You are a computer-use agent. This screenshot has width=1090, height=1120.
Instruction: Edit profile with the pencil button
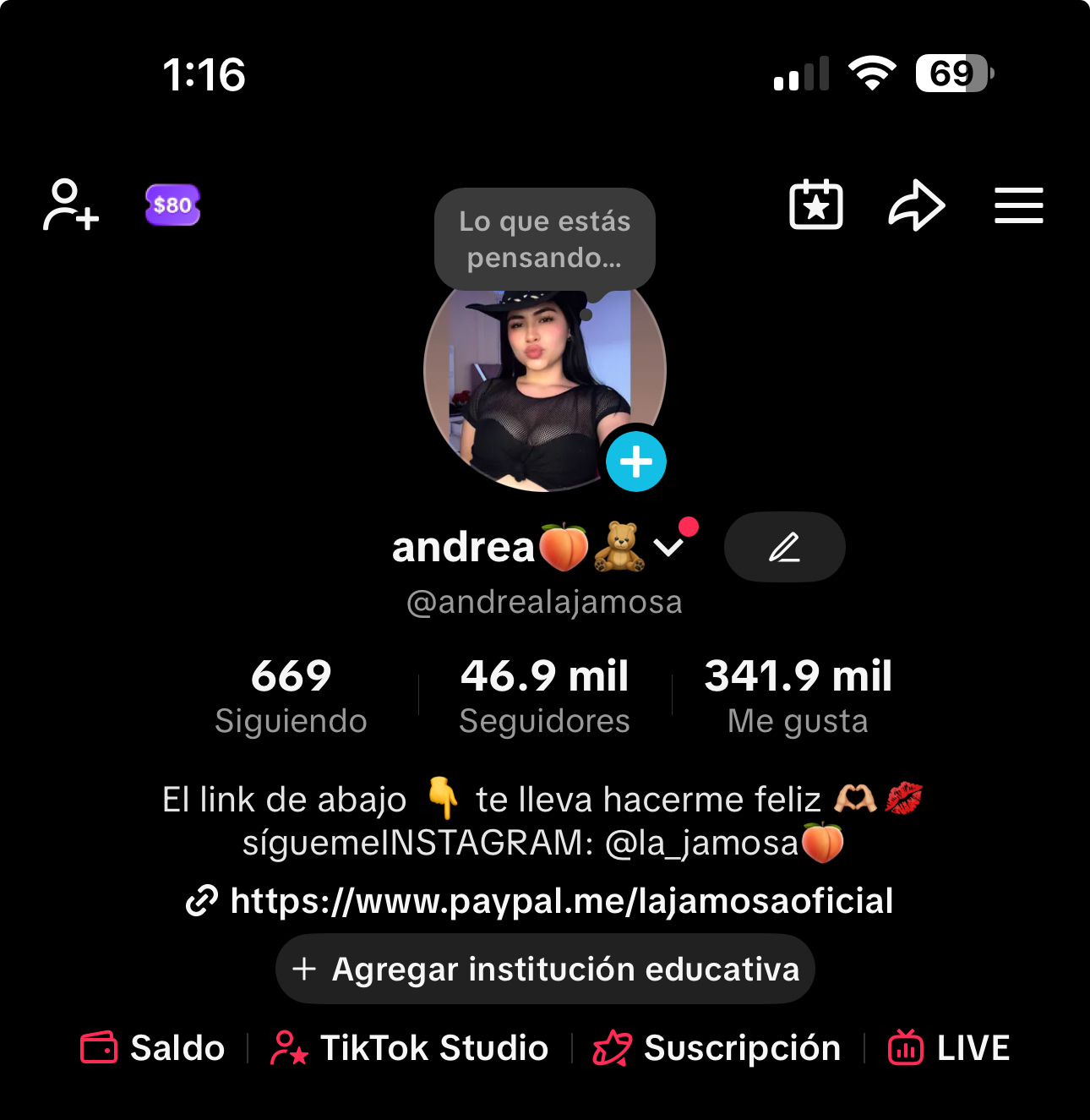point(784,547)
